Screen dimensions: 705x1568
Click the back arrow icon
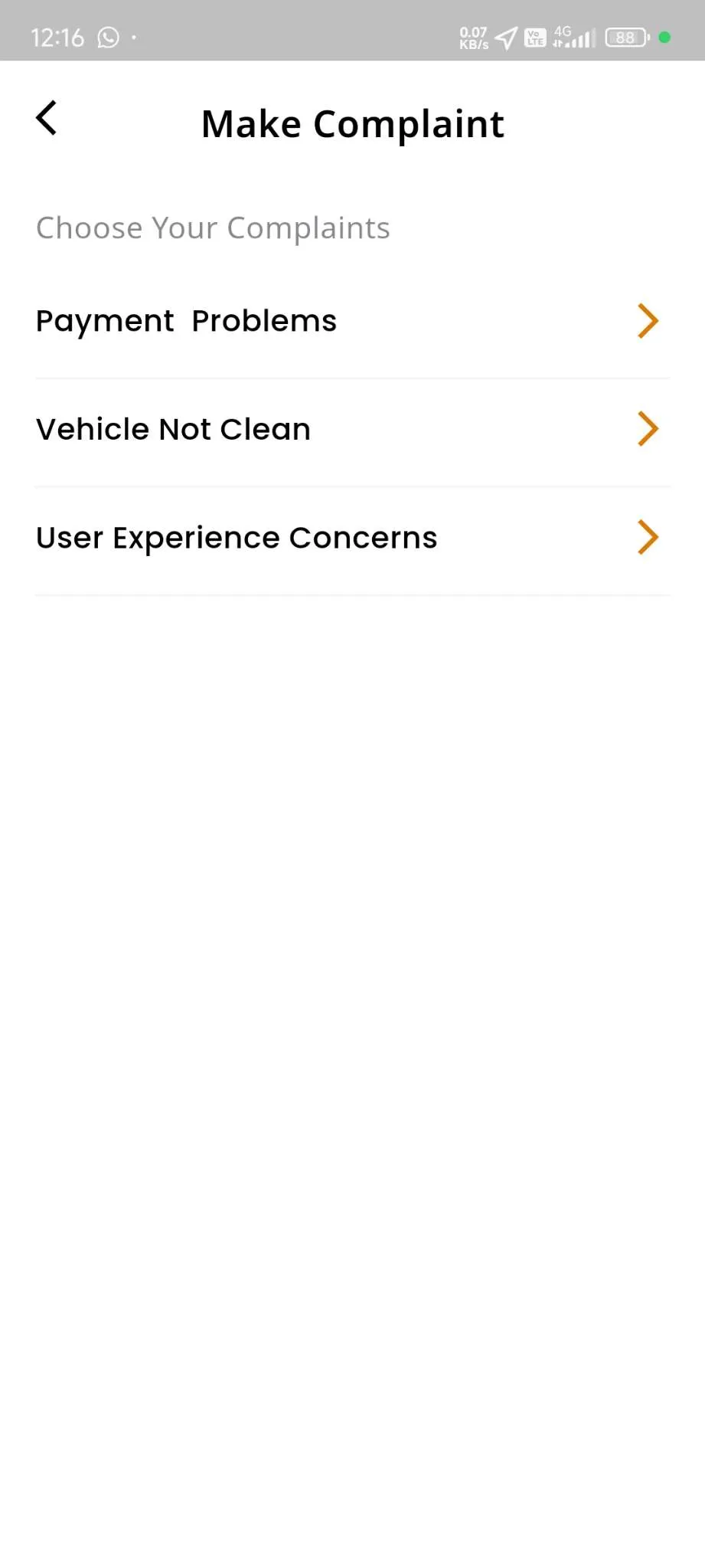46,117
